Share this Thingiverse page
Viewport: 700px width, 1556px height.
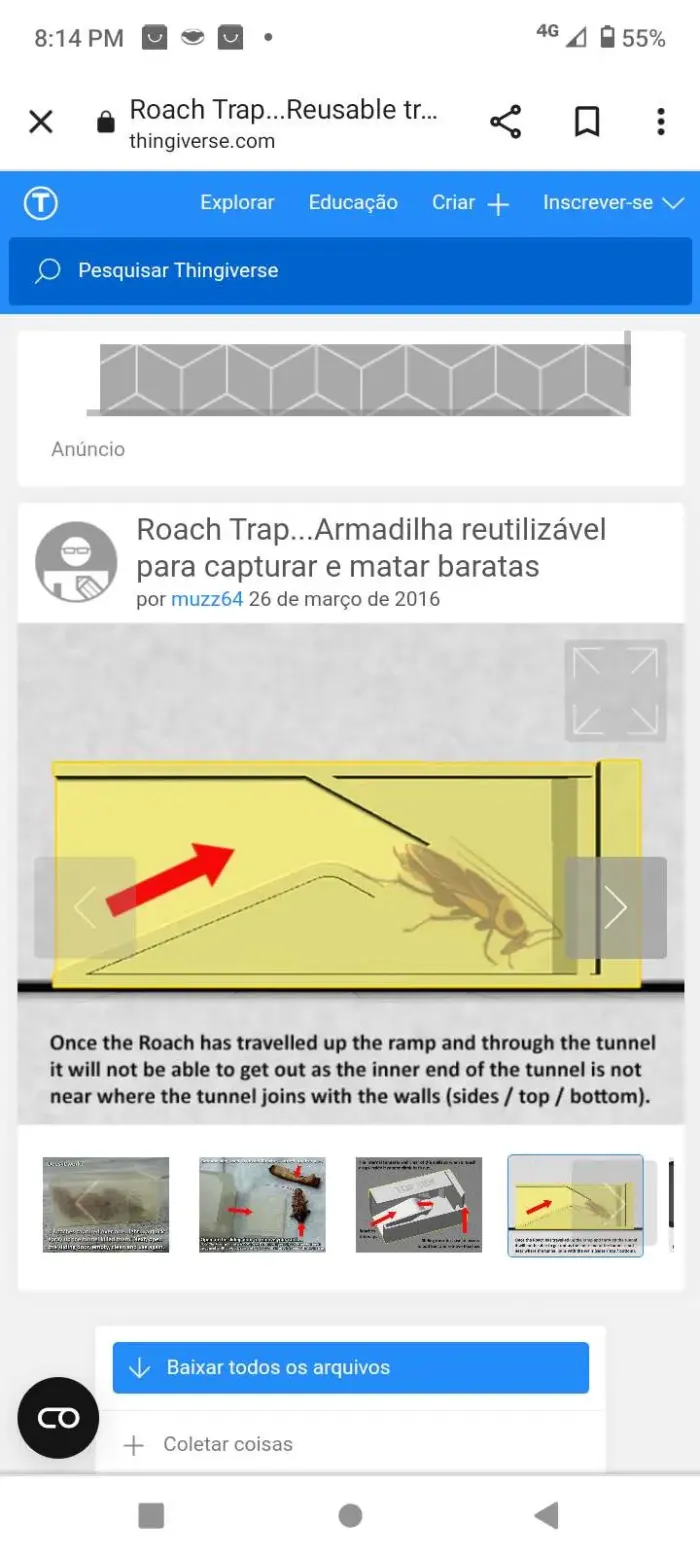[x=506, y=123]
